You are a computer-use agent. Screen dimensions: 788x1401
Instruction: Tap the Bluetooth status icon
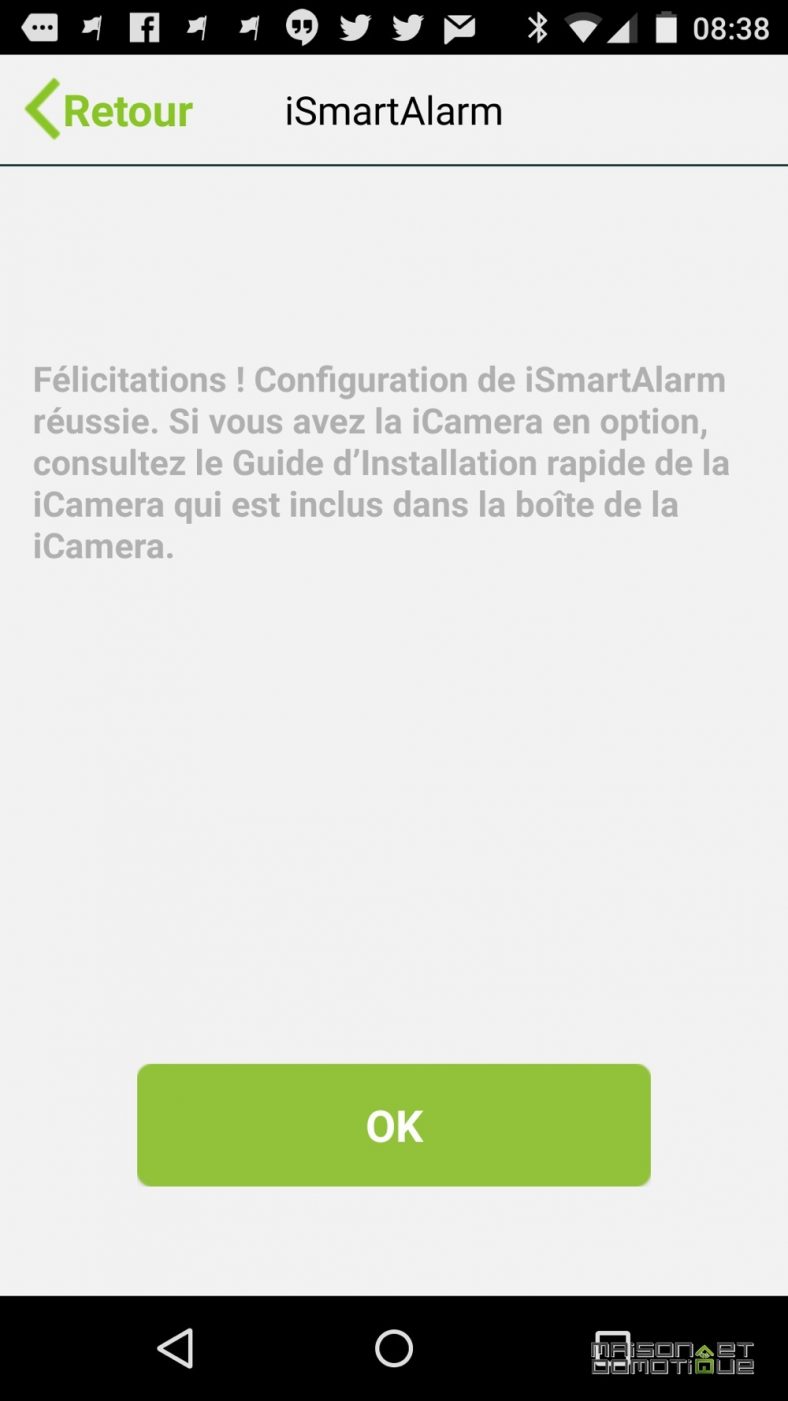tap(536, 25)
